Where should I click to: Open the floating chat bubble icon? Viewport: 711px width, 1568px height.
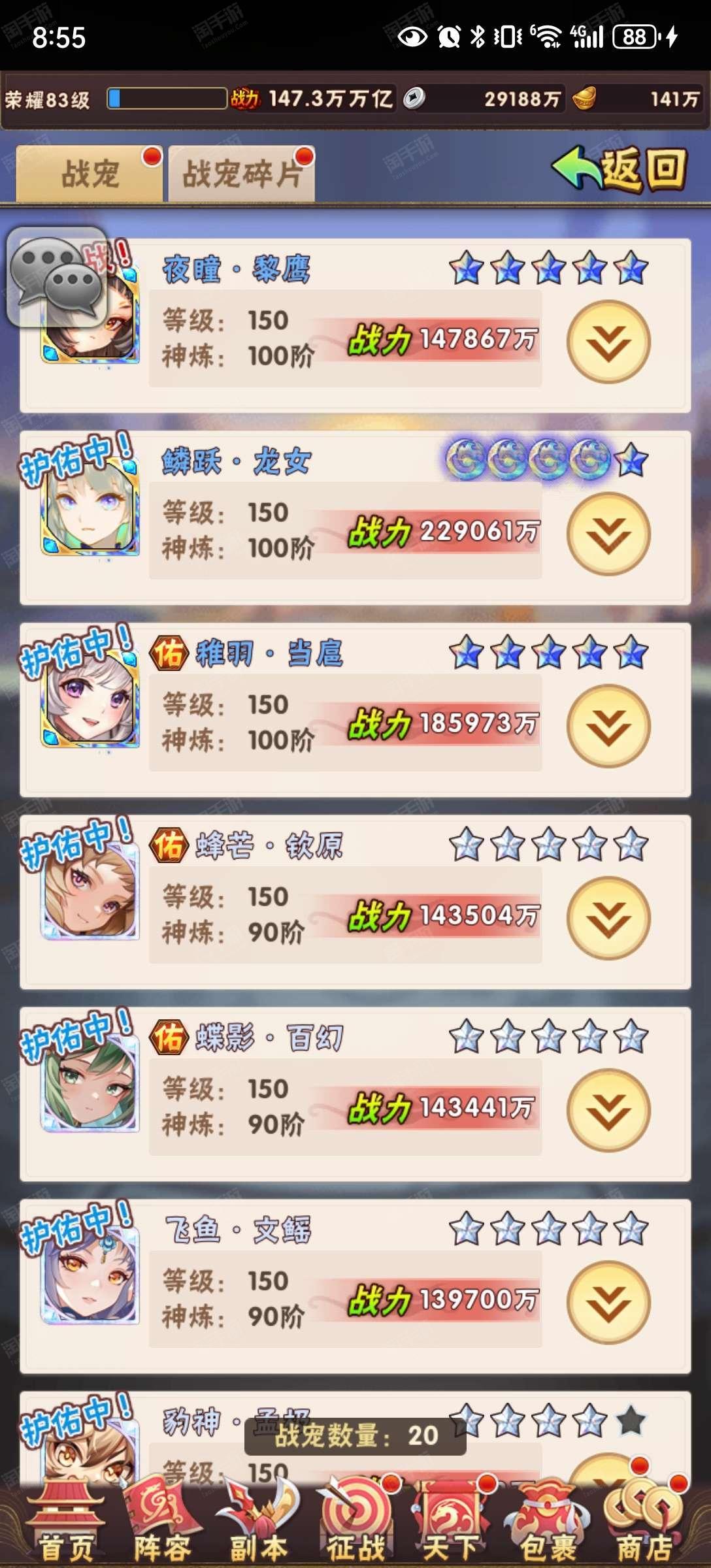pyautogui.click(x=58, y=277)
